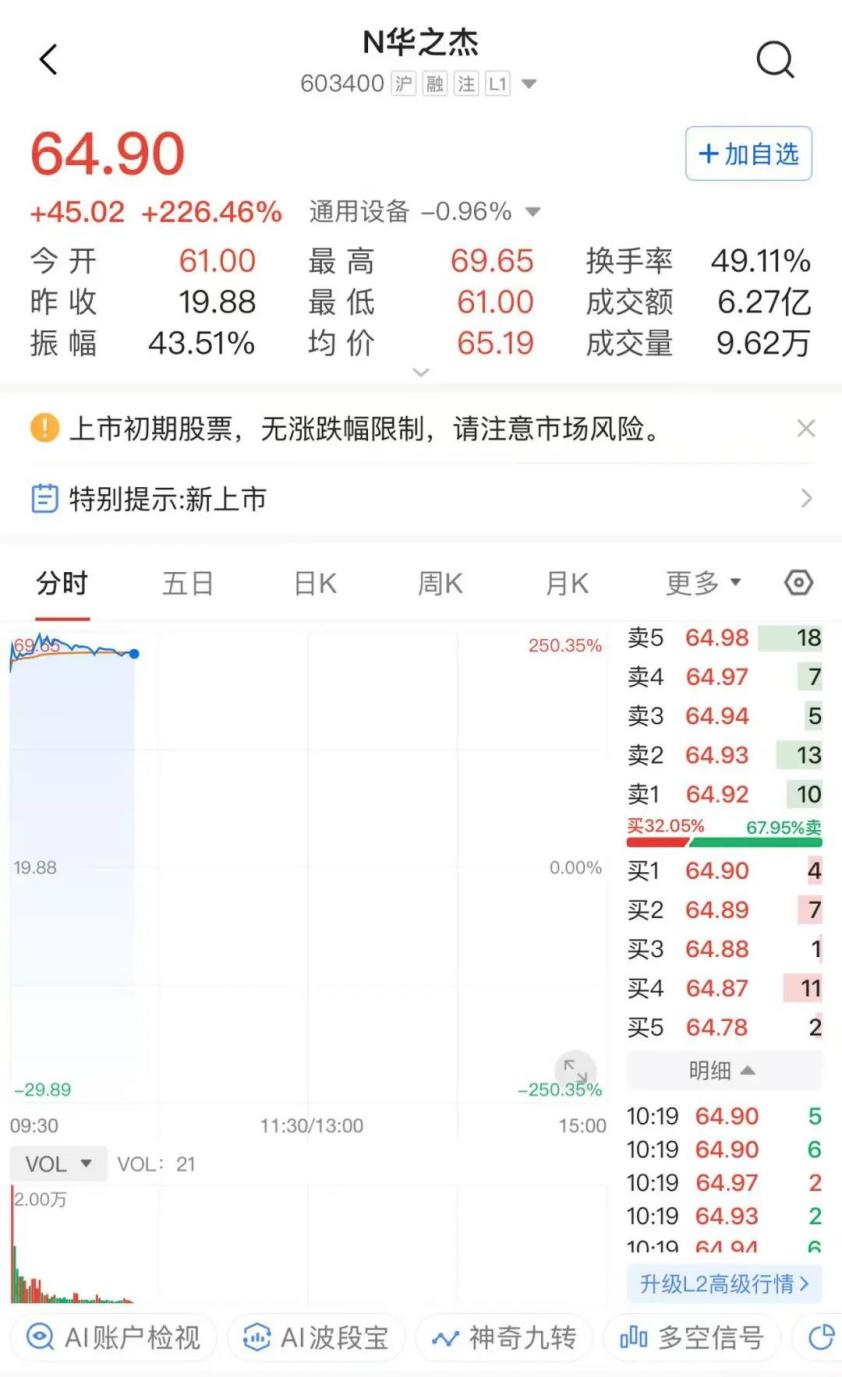
Task: Collapse the 明细 trade details header
Action: (723, 1070)
